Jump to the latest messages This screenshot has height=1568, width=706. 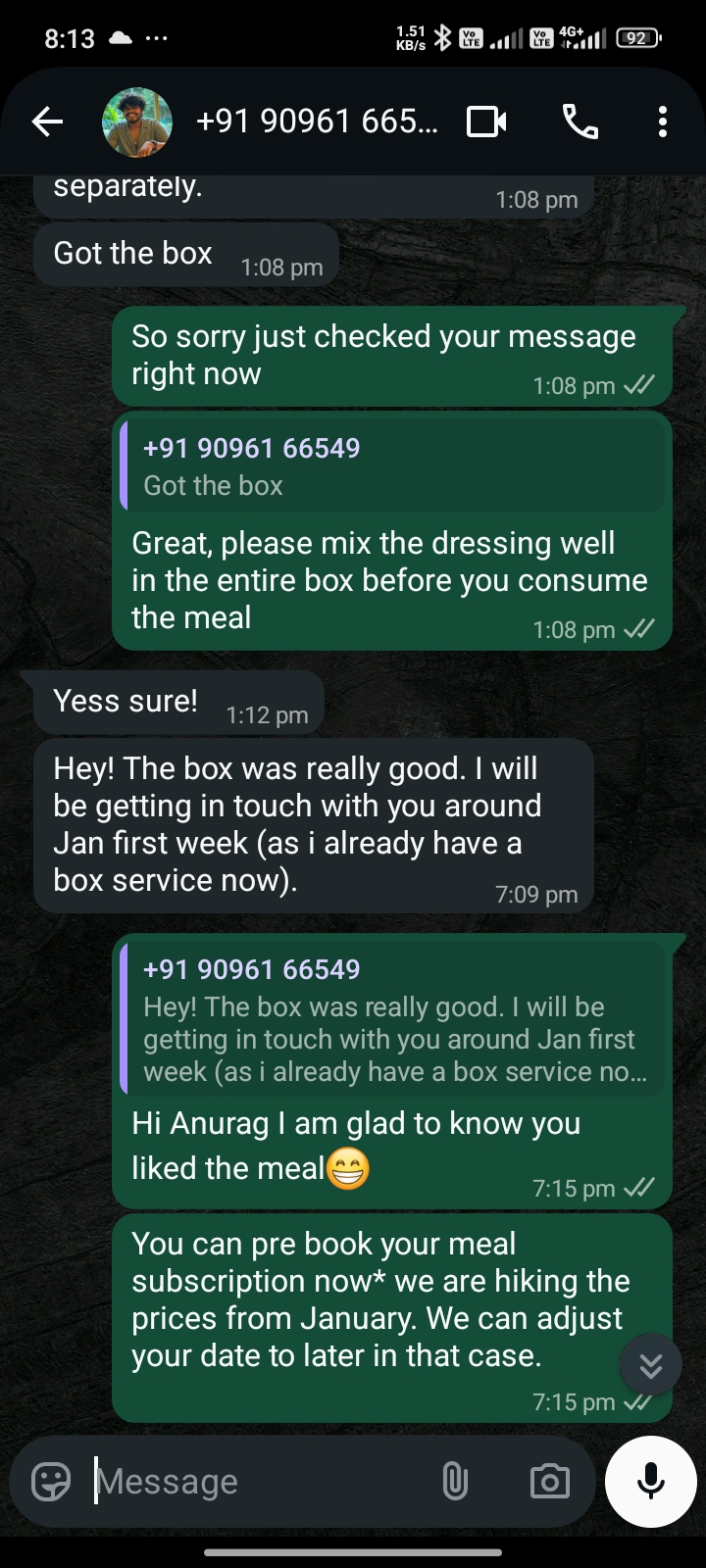650,1365
